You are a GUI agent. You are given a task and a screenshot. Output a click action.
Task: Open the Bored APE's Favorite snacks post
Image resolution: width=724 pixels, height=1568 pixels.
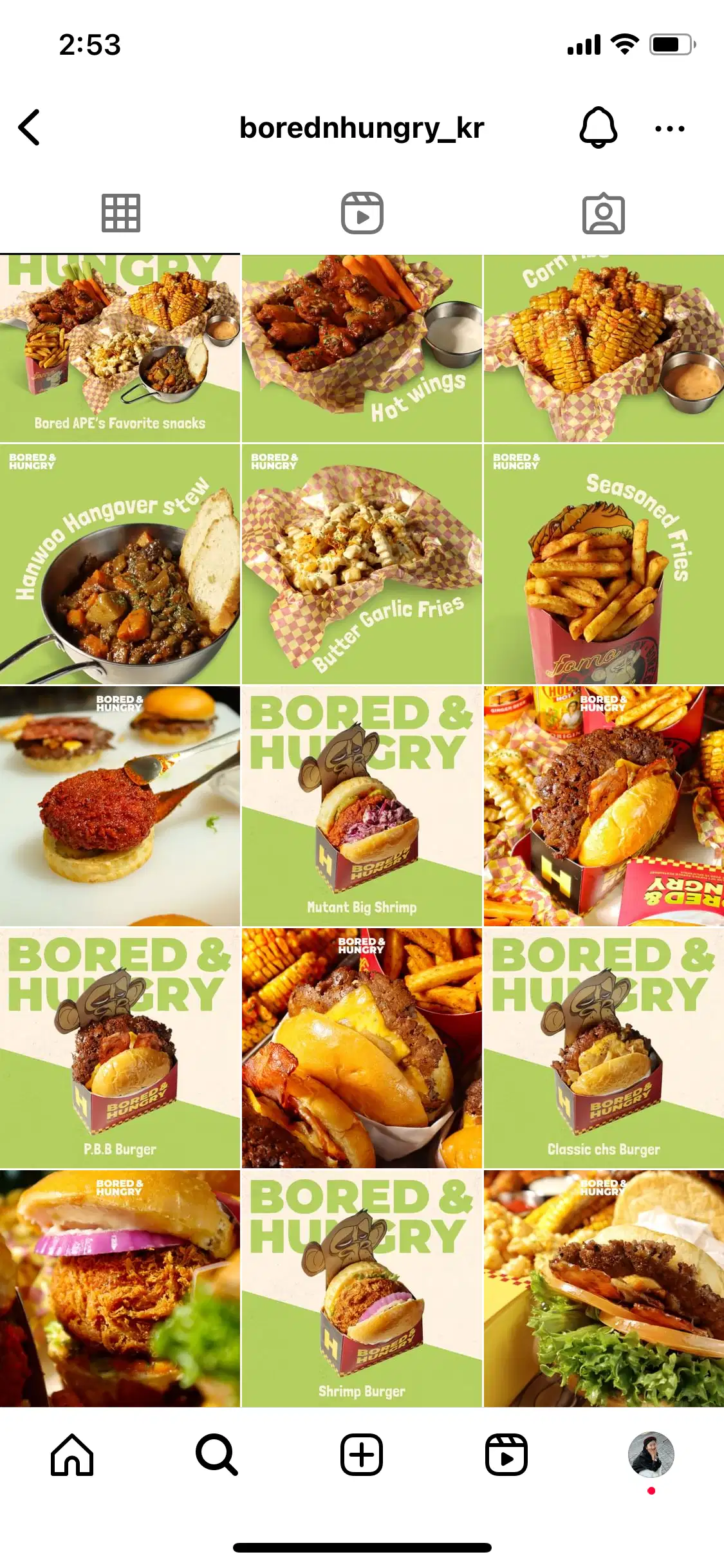120,348
